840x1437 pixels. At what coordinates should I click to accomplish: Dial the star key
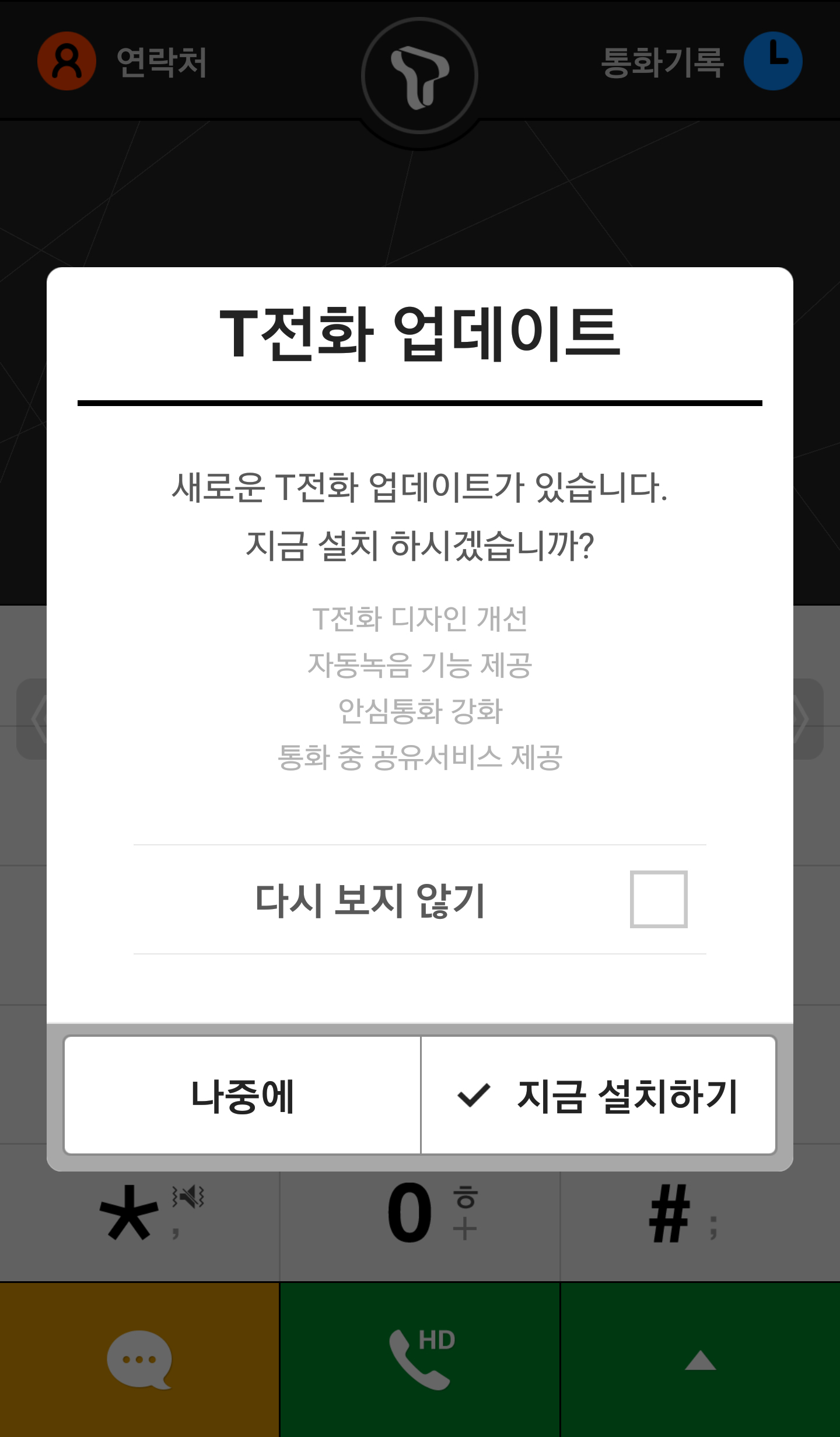click(140, 1214)
